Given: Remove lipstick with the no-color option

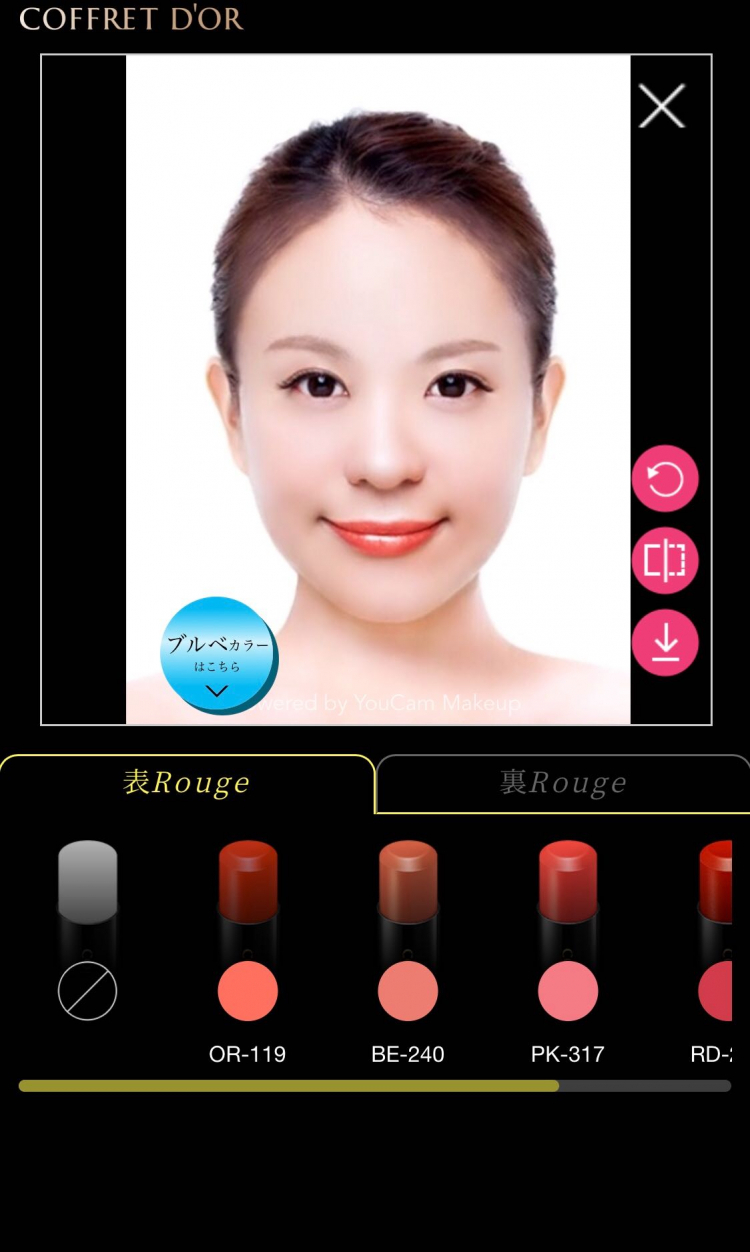Looking at the screenshot, I should pyautogui.click(x=88, y=990).
